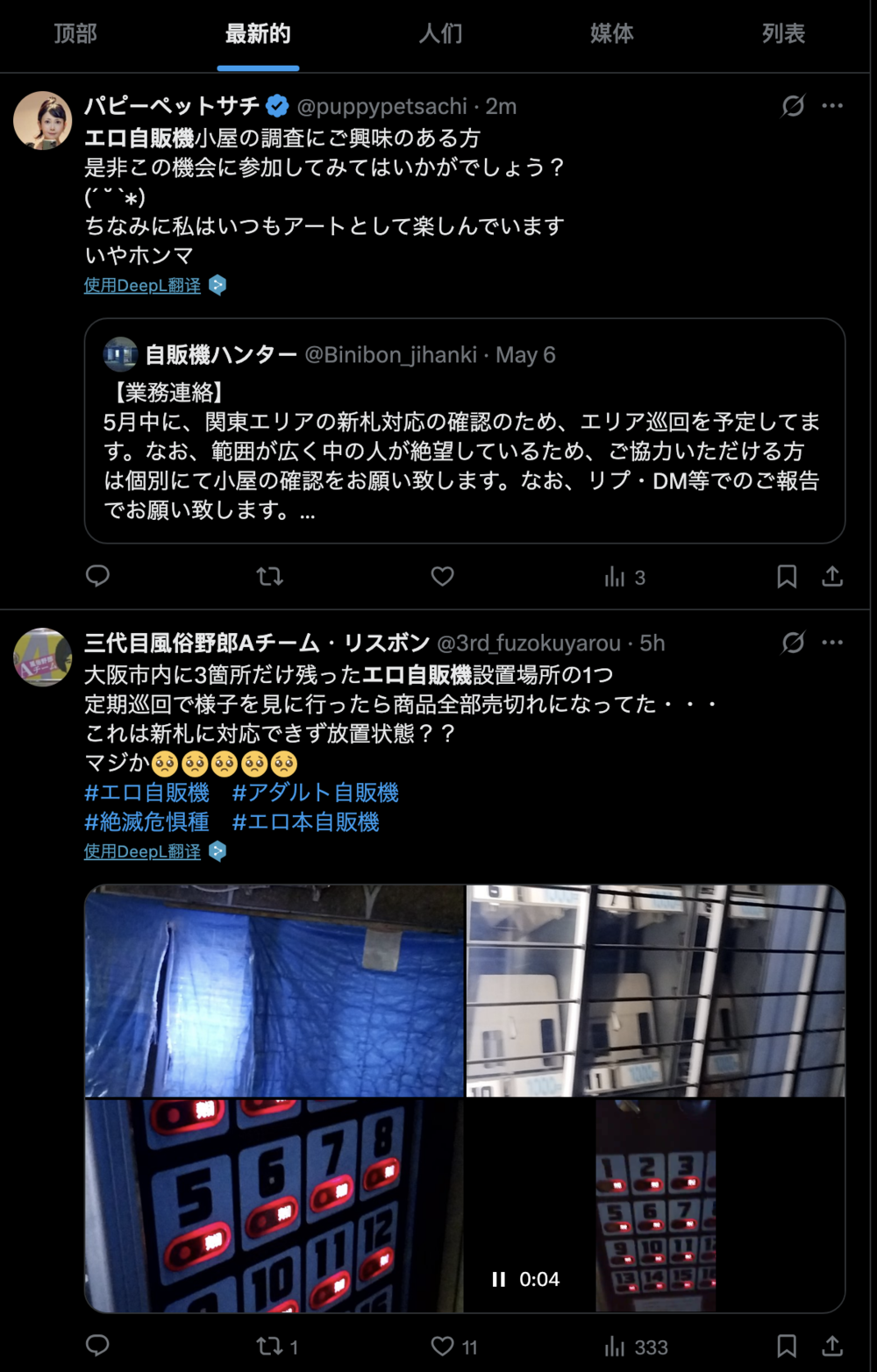Open the #絶滅危惧種 hashtag
The height and width of the screenshot is (1372, 877).
146,822
